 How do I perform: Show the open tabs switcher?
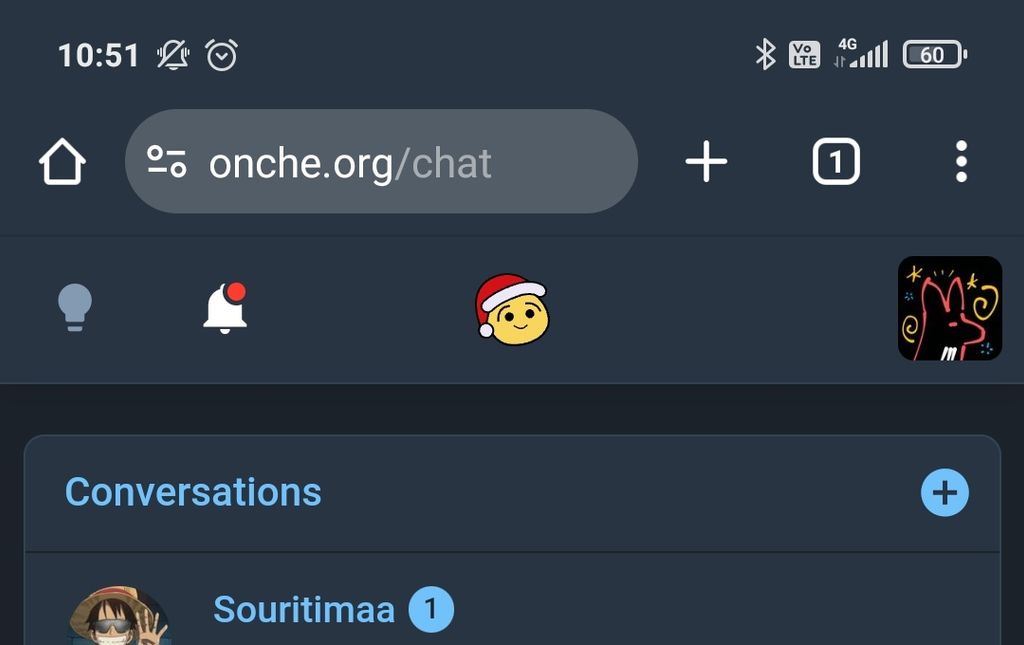[x=836, y=162]
